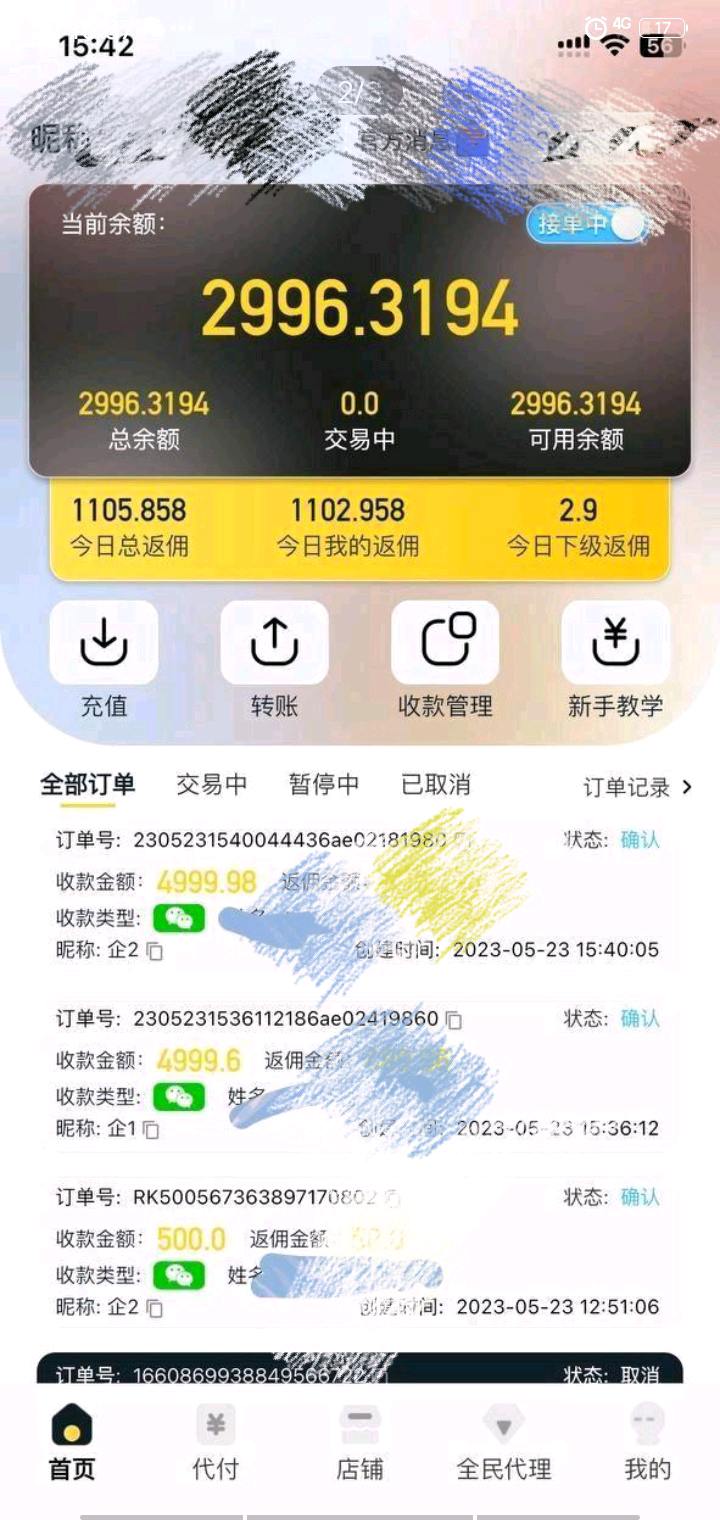
Task: Open the 已取消 orders tab
Action: click(x=436, y=785)
